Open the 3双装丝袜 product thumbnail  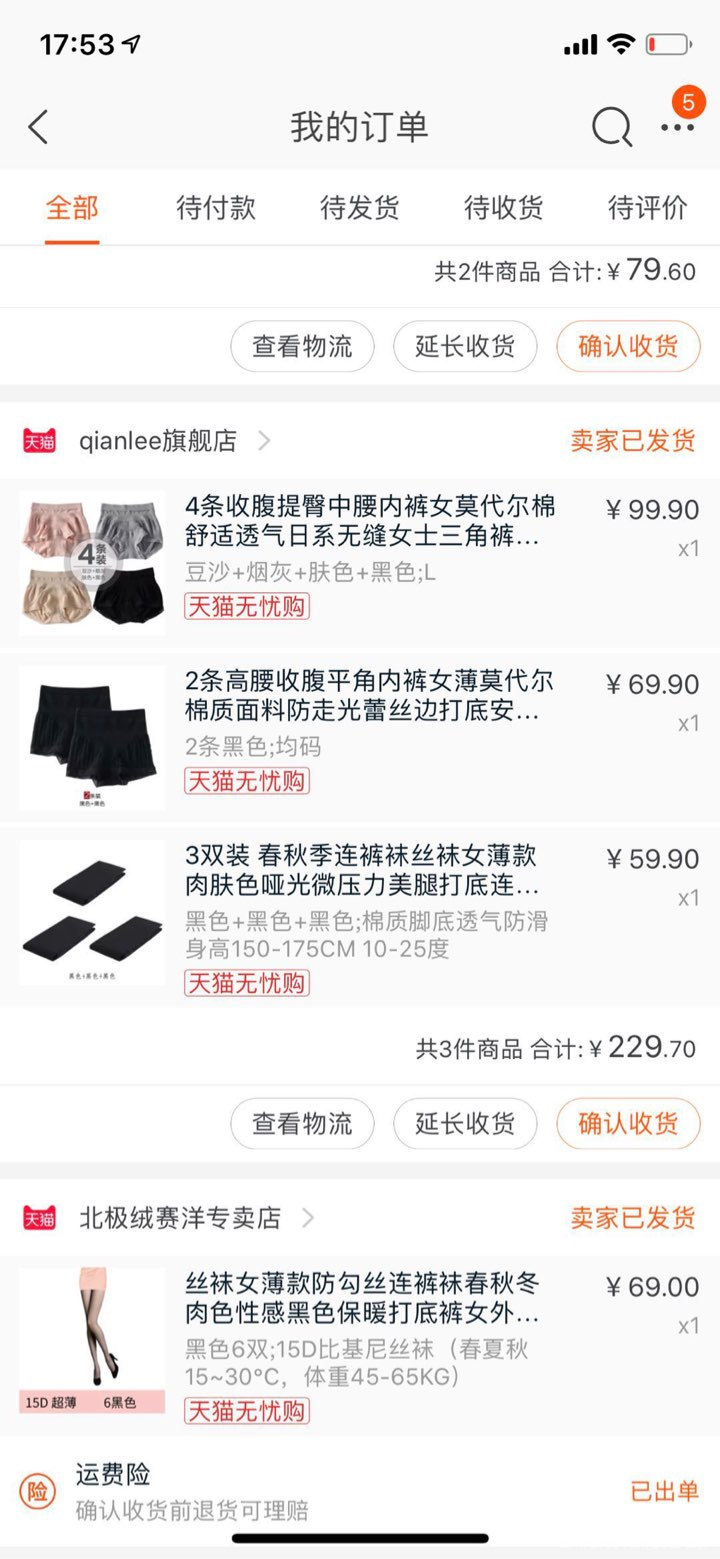(92, 911)
